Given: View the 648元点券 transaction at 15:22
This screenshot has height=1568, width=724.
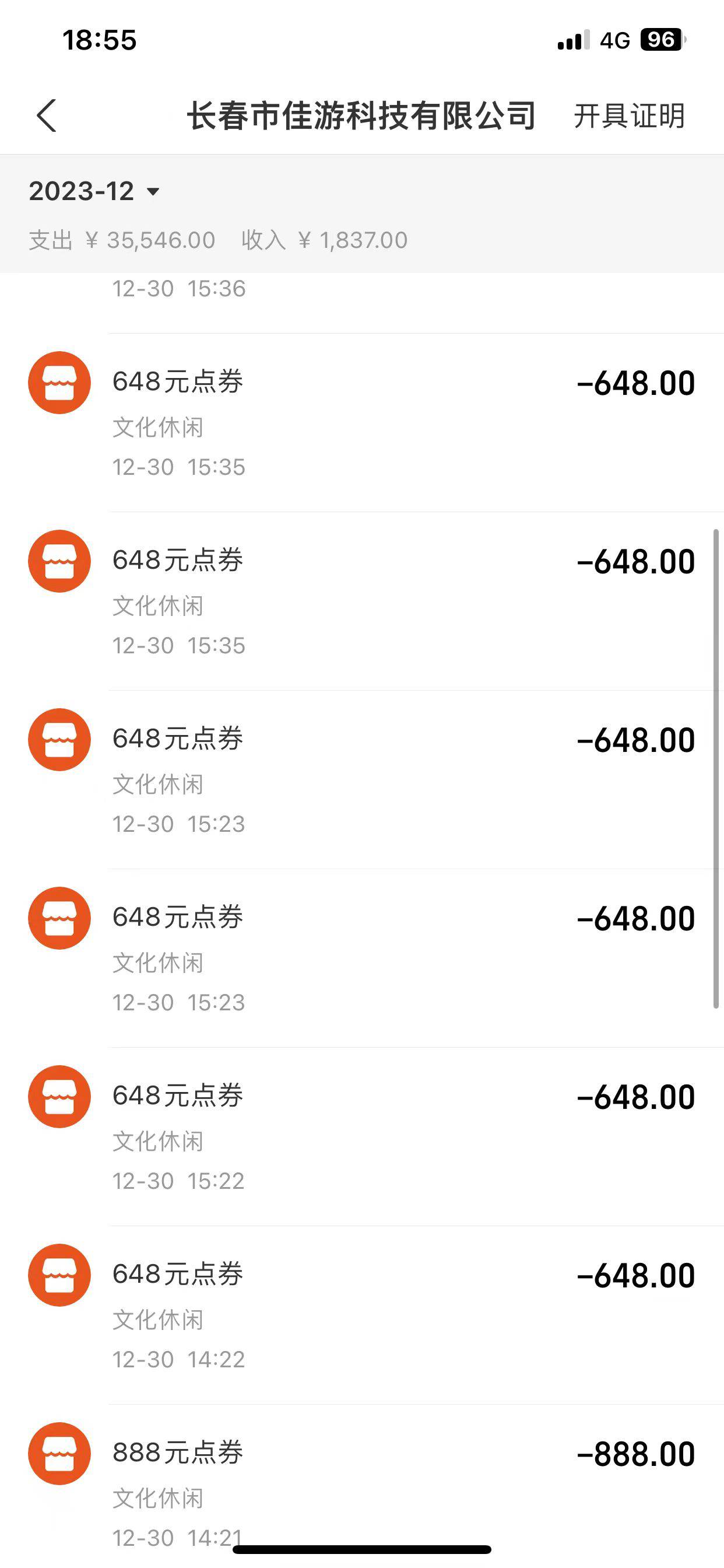Looking at the screenshot, I should [362, 1136].
